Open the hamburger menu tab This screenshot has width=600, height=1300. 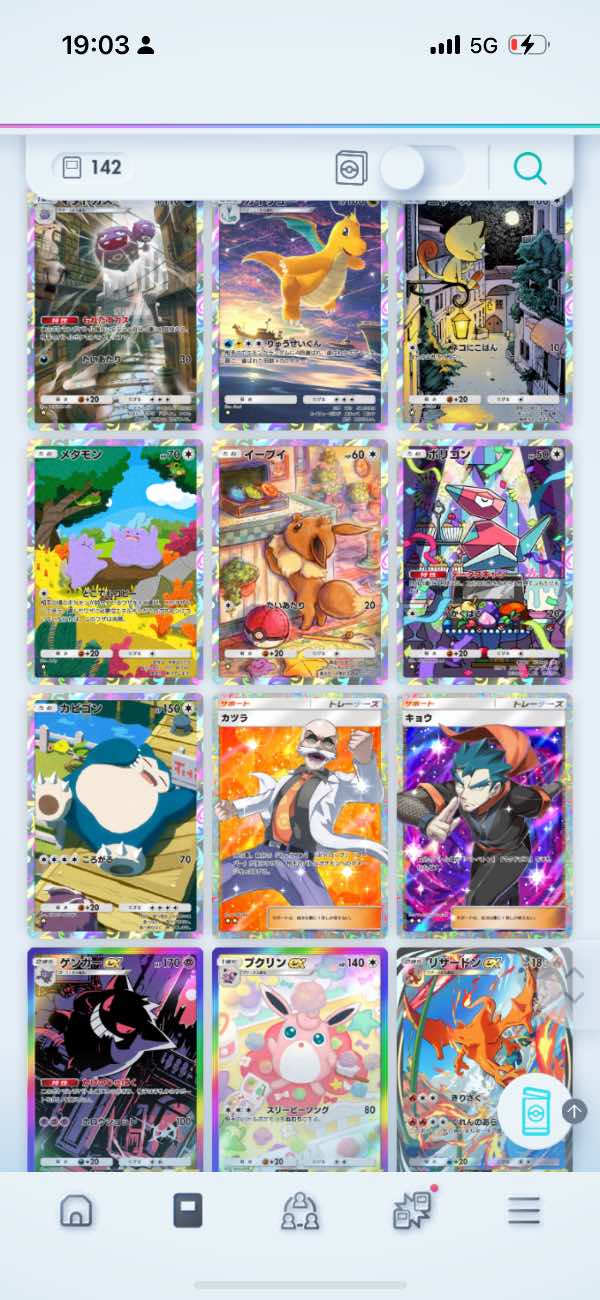(523, 1210)
